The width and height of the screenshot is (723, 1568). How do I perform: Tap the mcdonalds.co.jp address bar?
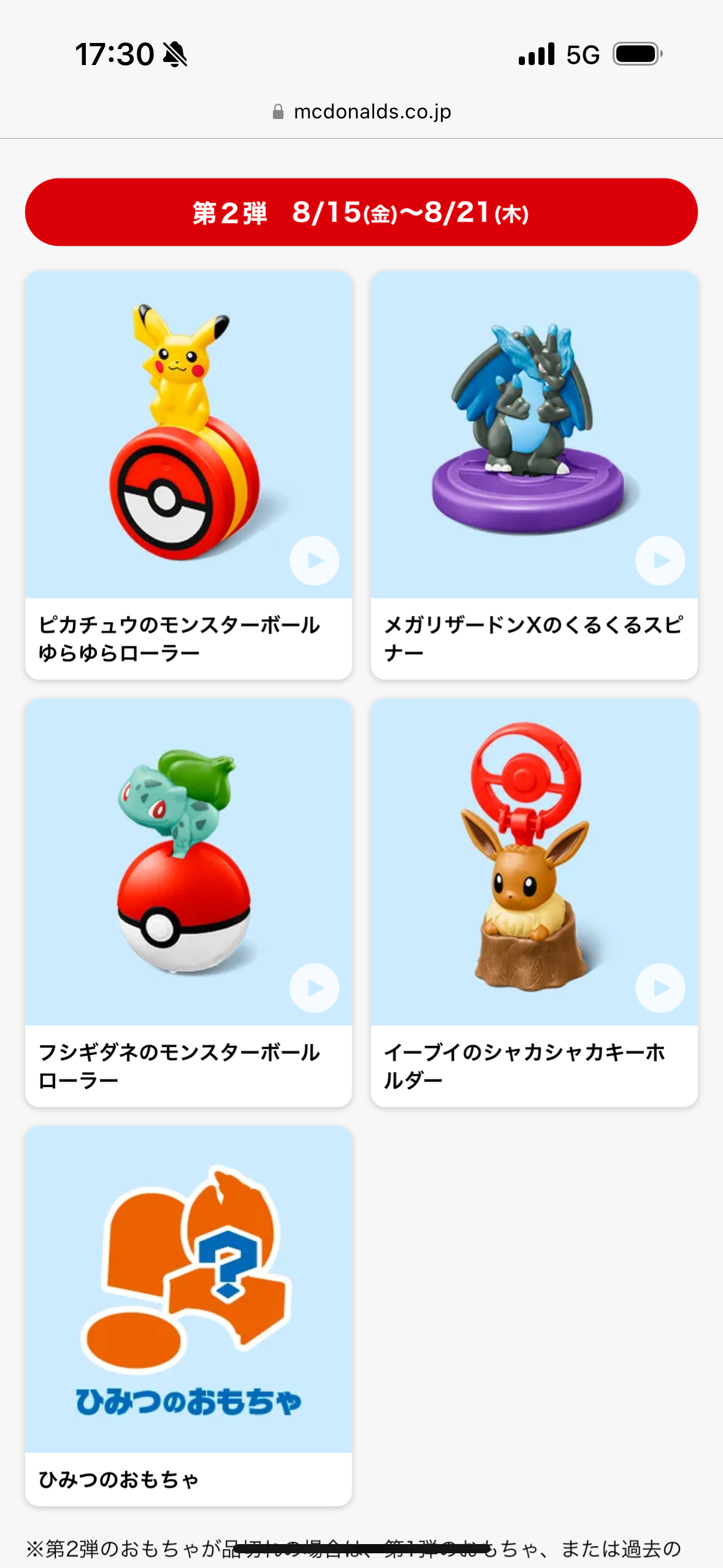pyautogui.click(x=362, y=112)
